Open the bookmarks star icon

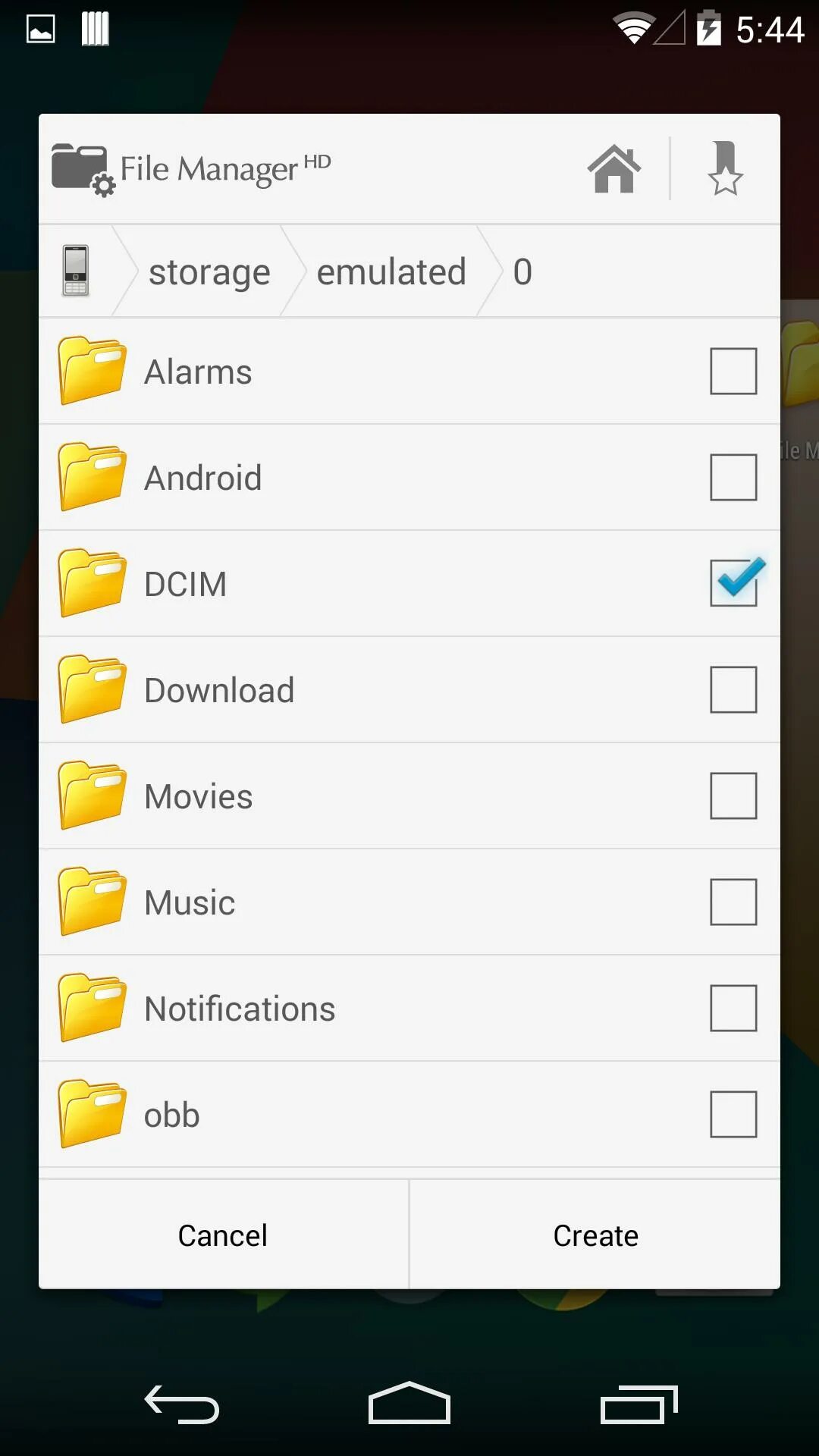[725, 168]
